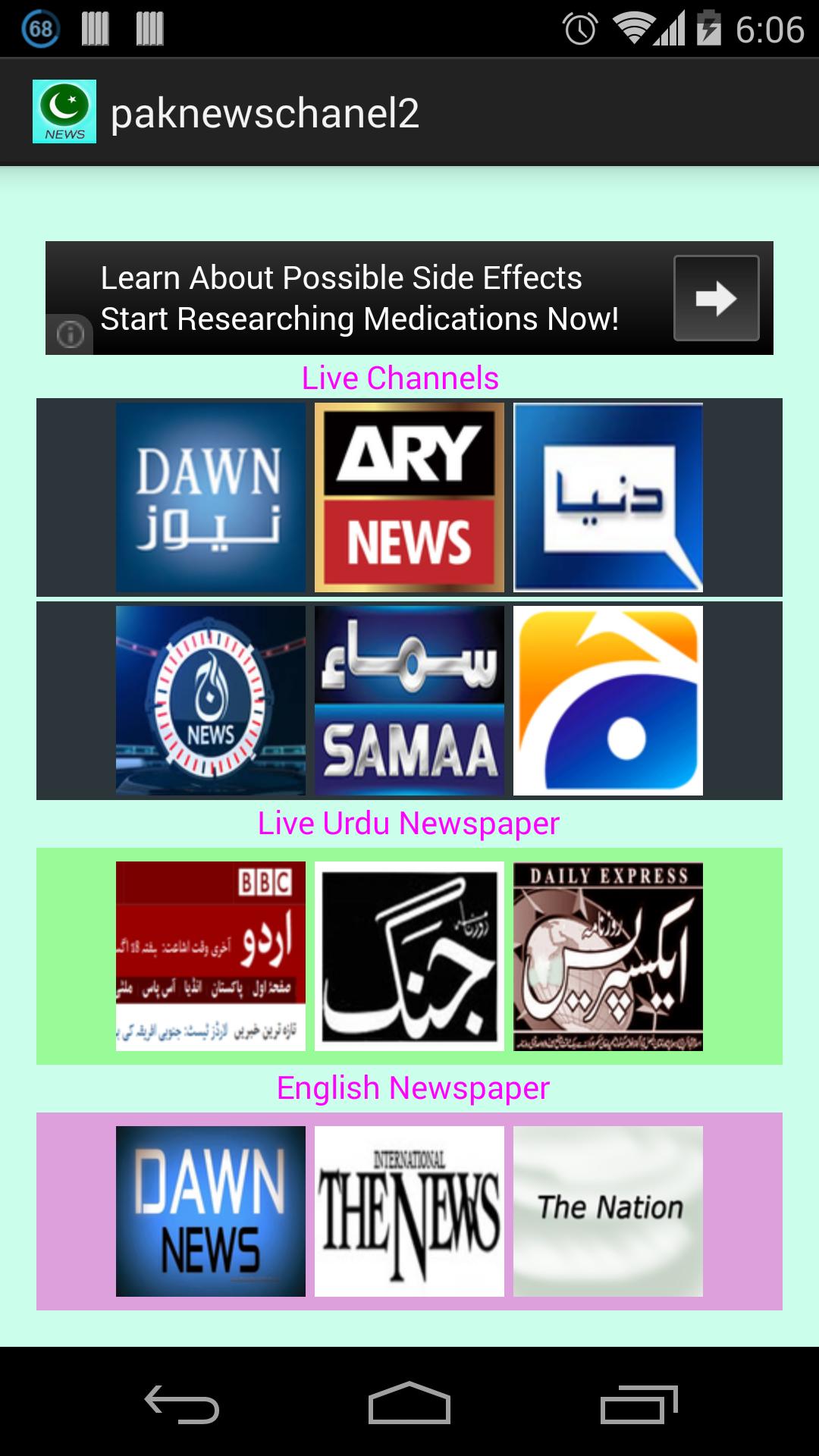Open the Jang Urdu newspaper
Image resolution: width=819 pixels, height=1456 pixels.
(409, 956)
